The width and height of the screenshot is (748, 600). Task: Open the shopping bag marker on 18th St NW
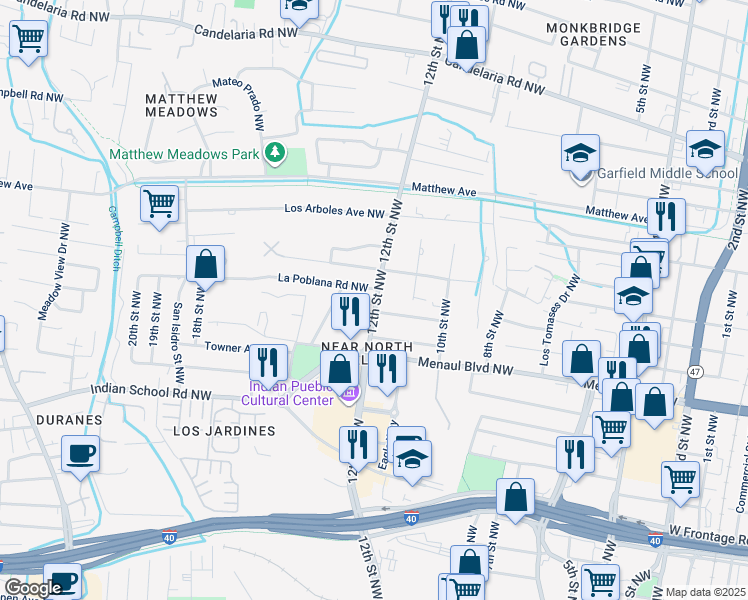coord(205,265)
